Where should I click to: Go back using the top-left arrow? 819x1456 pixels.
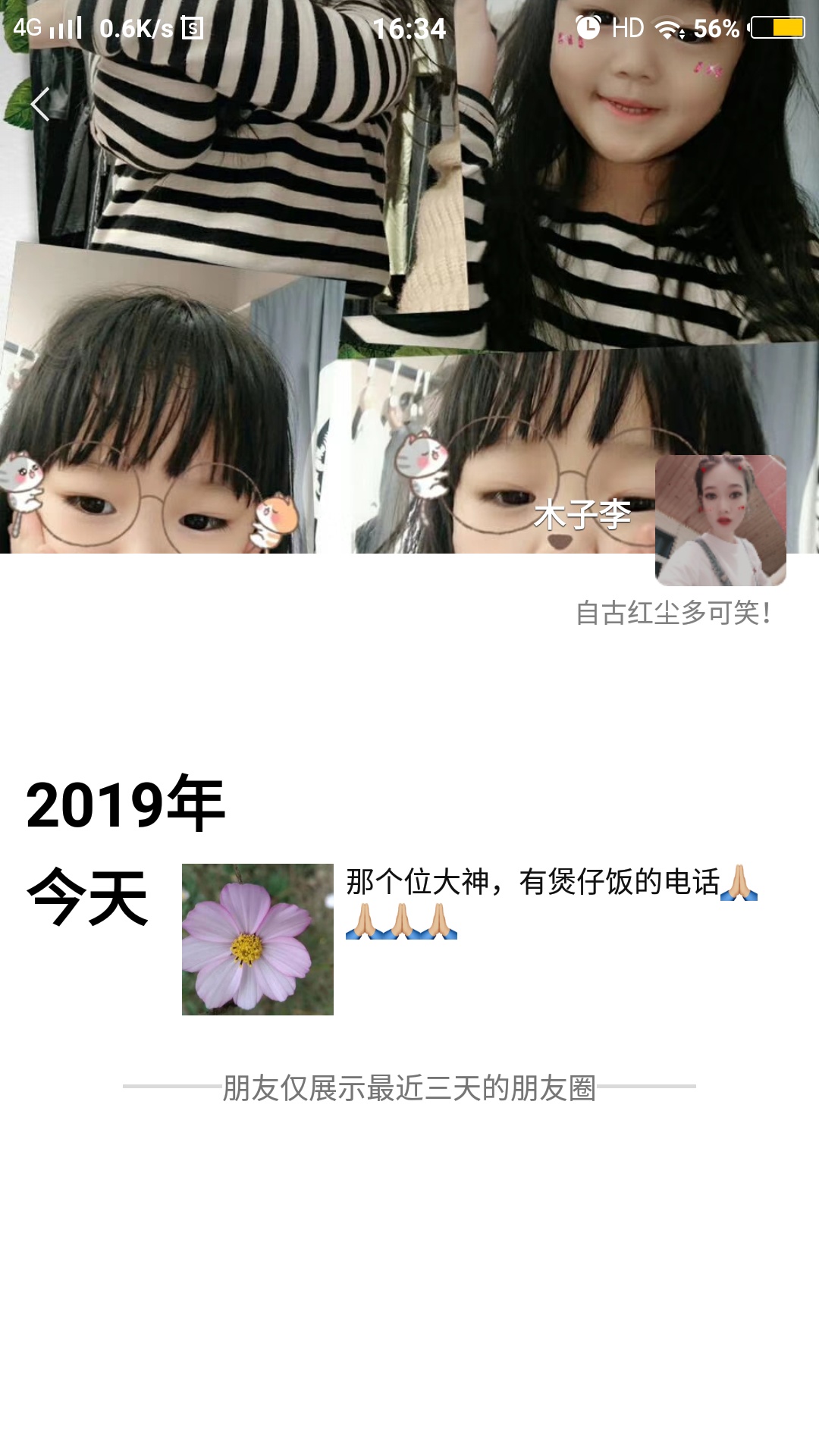click(41, 104)
